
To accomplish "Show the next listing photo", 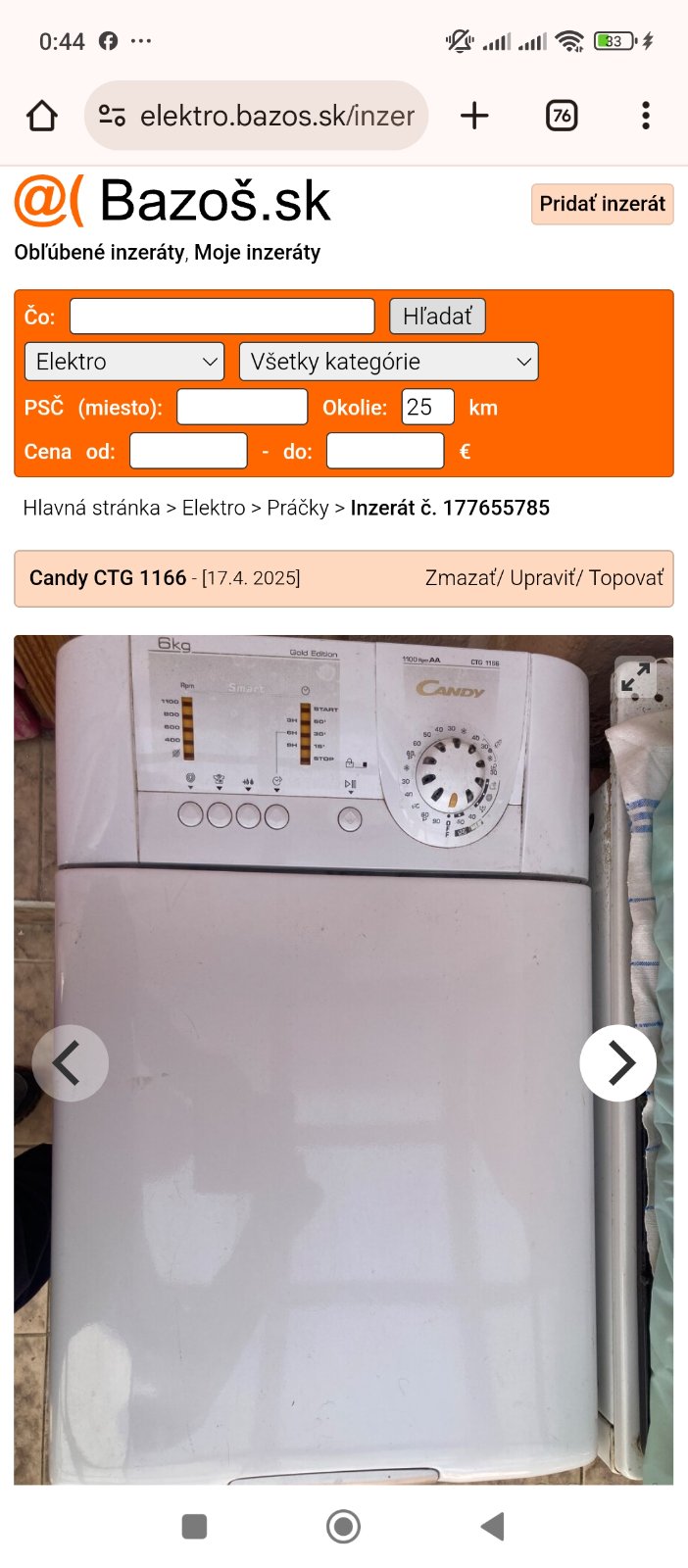I will (x=617, y=1063).
